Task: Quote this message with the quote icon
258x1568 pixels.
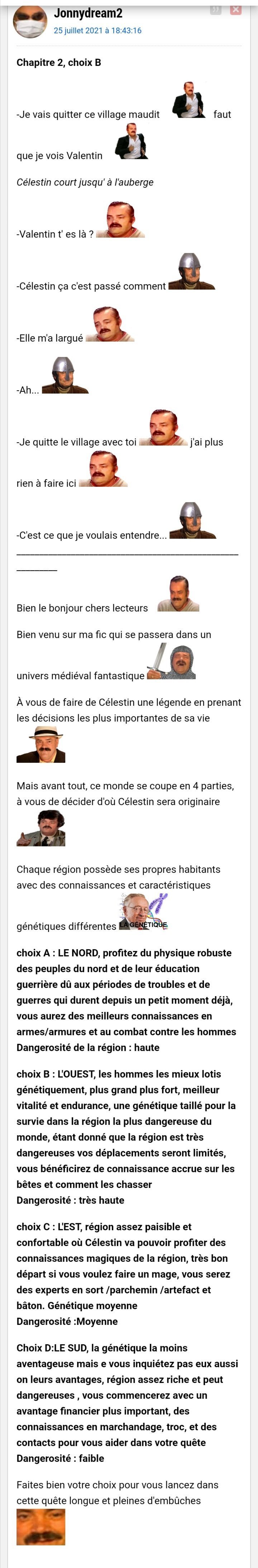Action: point(215,10)
